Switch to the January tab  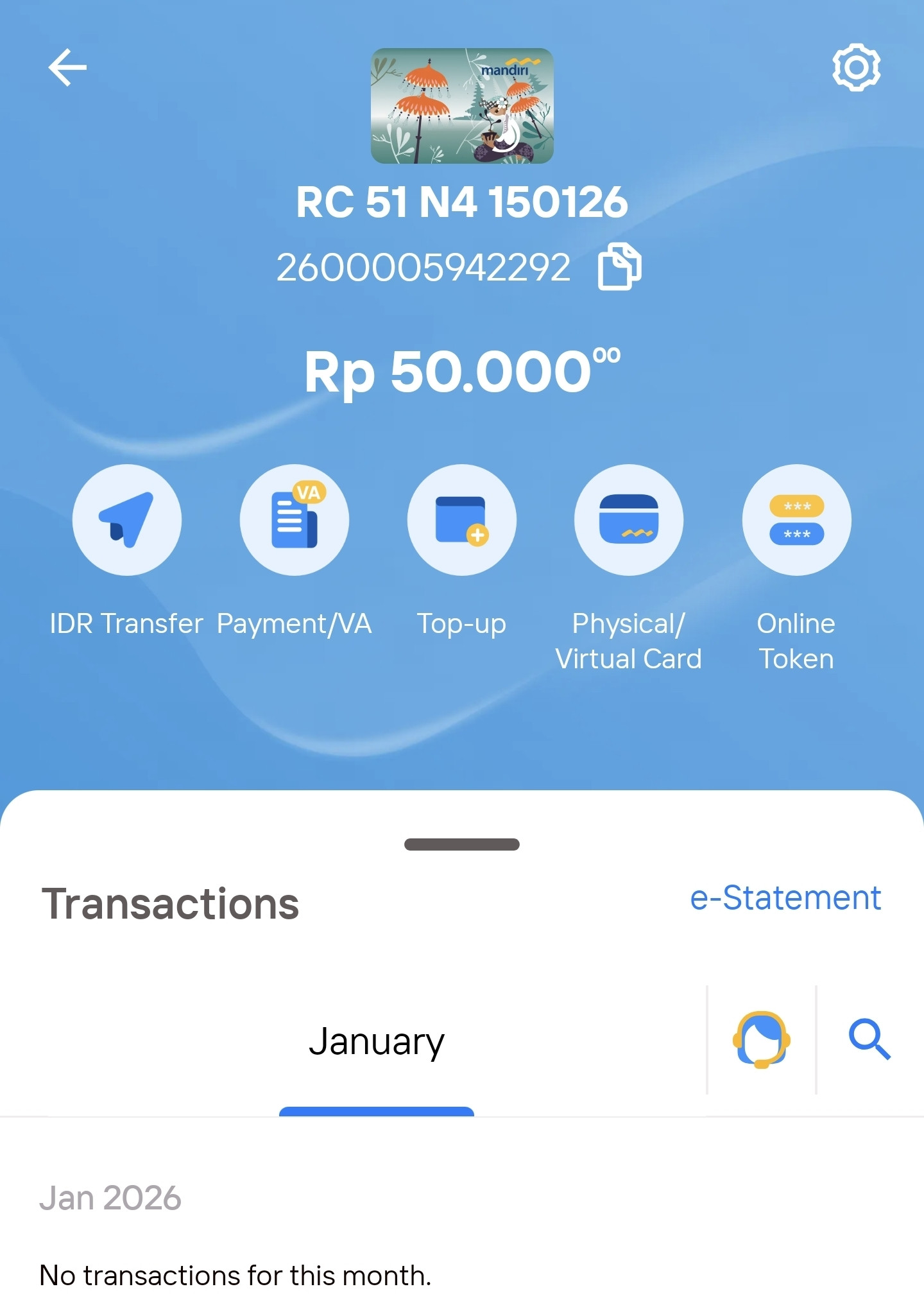(x=377, y=1041)
